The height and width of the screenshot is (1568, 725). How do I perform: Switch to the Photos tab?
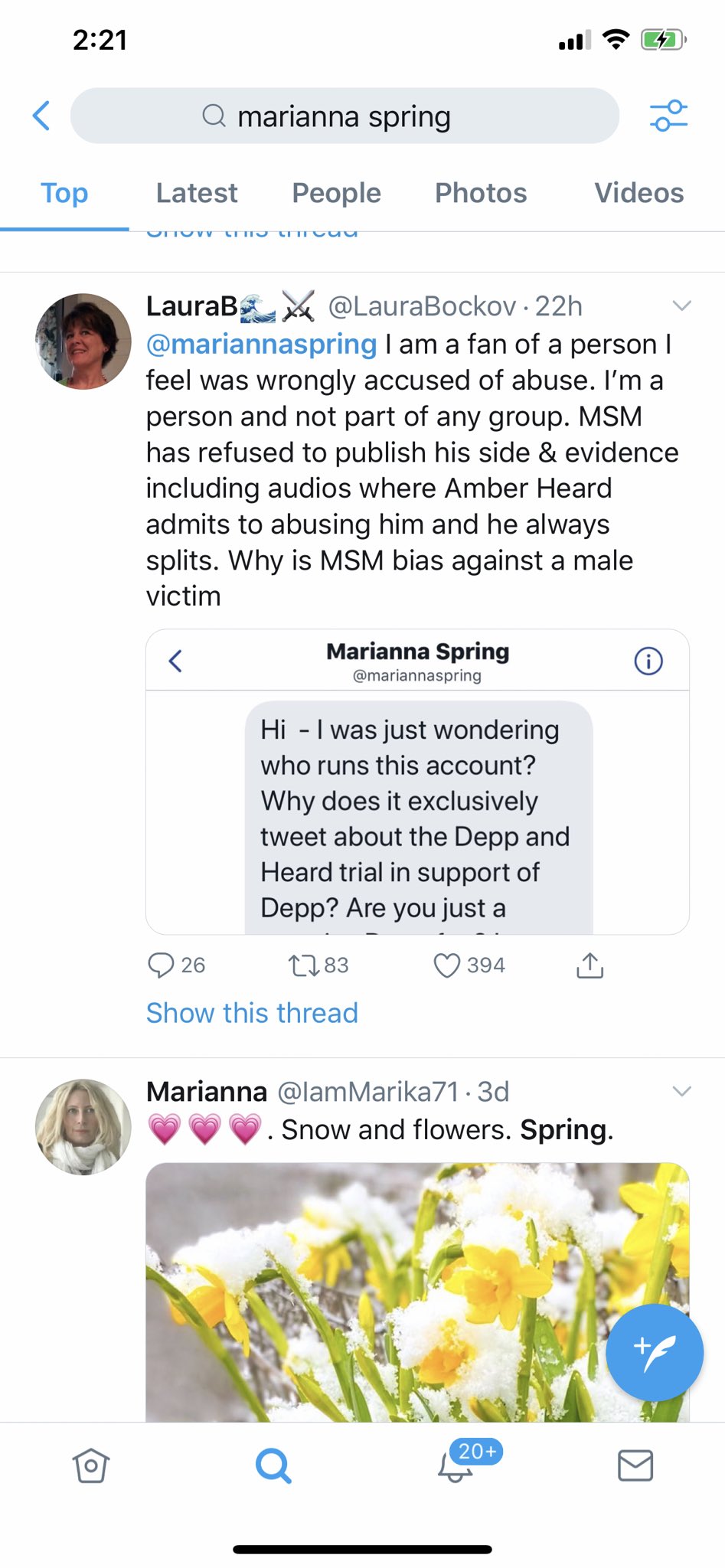click(x=481, y=193)
